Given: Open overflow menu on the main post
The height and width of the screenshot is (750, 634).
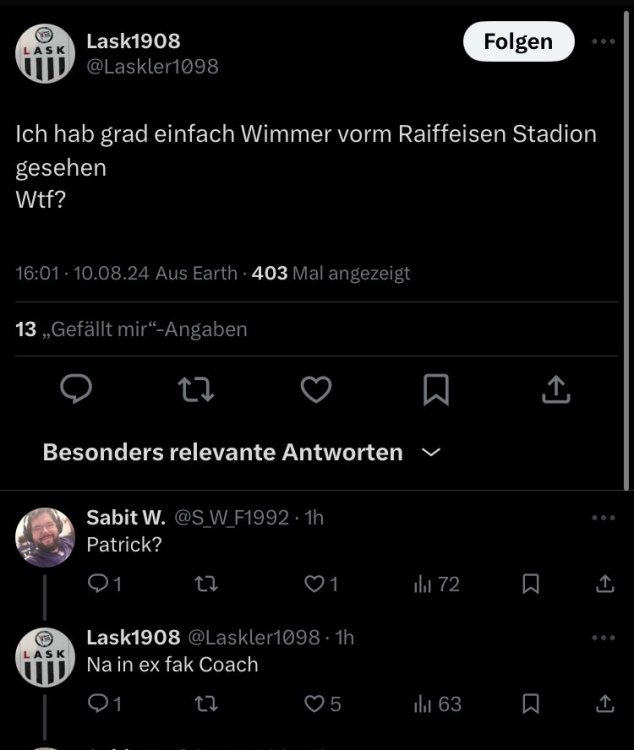Looking at the screenshot, I should (604, 42).
